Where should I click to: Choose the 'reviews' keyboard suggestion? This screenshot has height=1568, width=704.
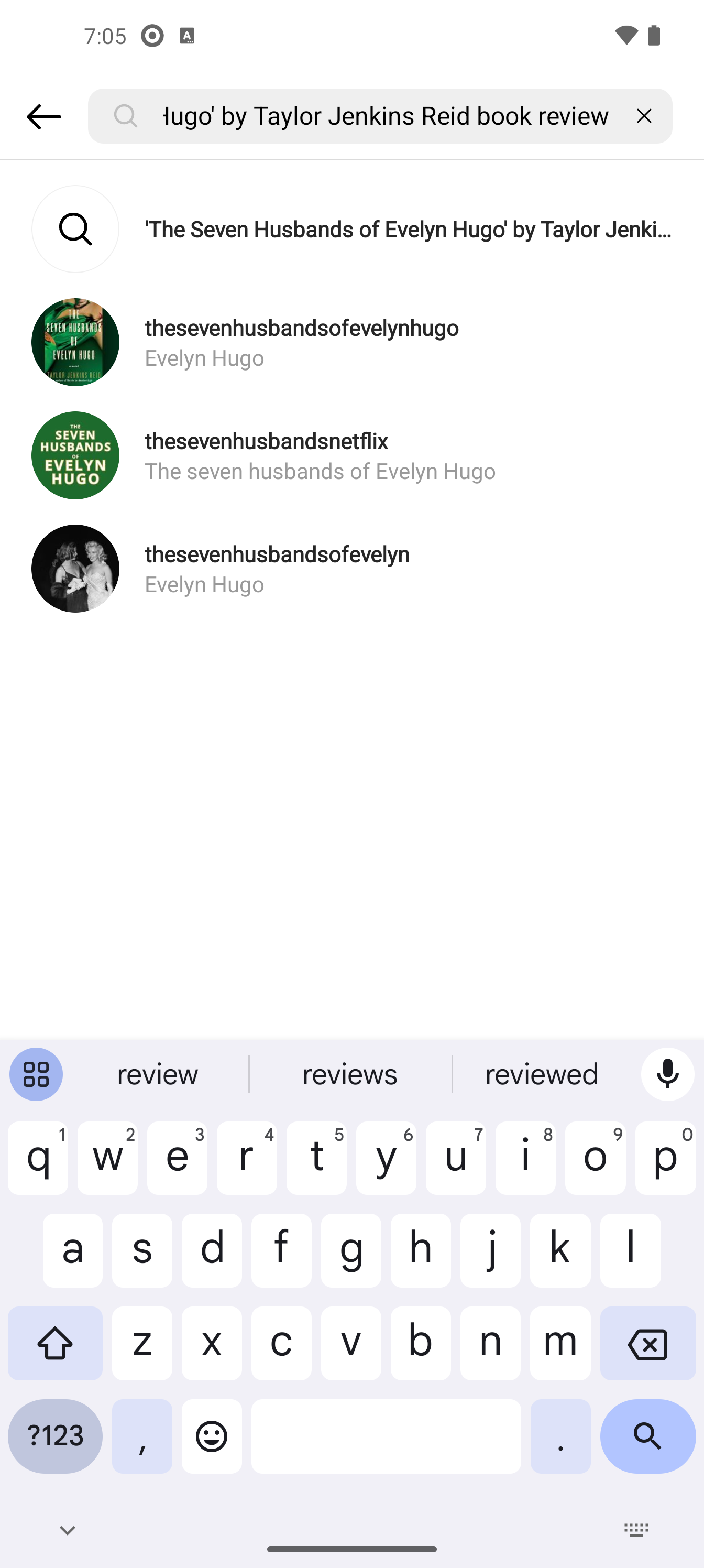point(350,1074)
